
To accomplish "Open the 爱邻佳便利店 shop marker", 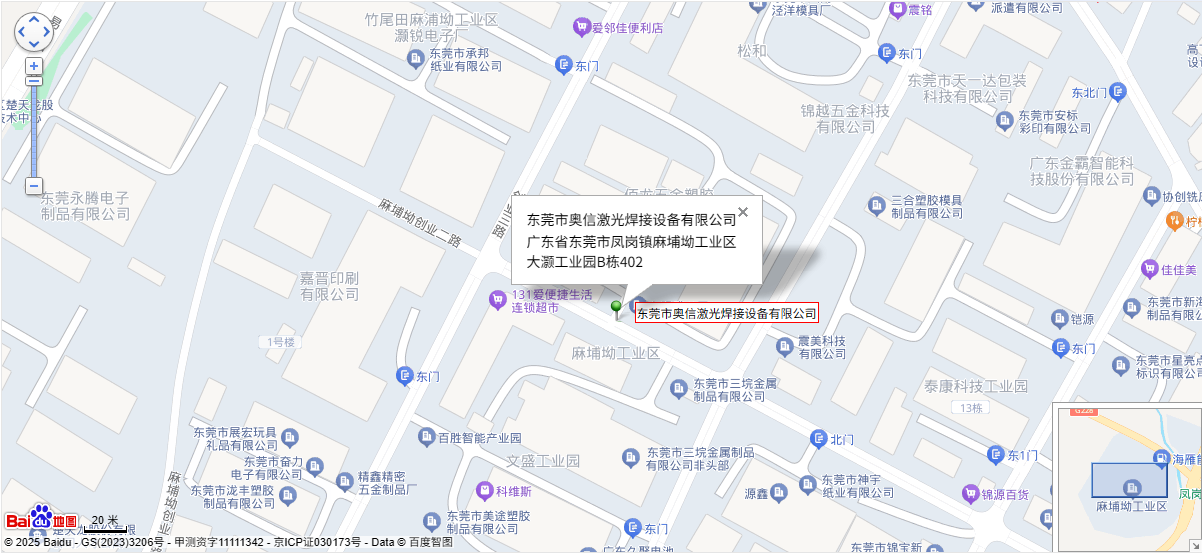I will point(581,28).
